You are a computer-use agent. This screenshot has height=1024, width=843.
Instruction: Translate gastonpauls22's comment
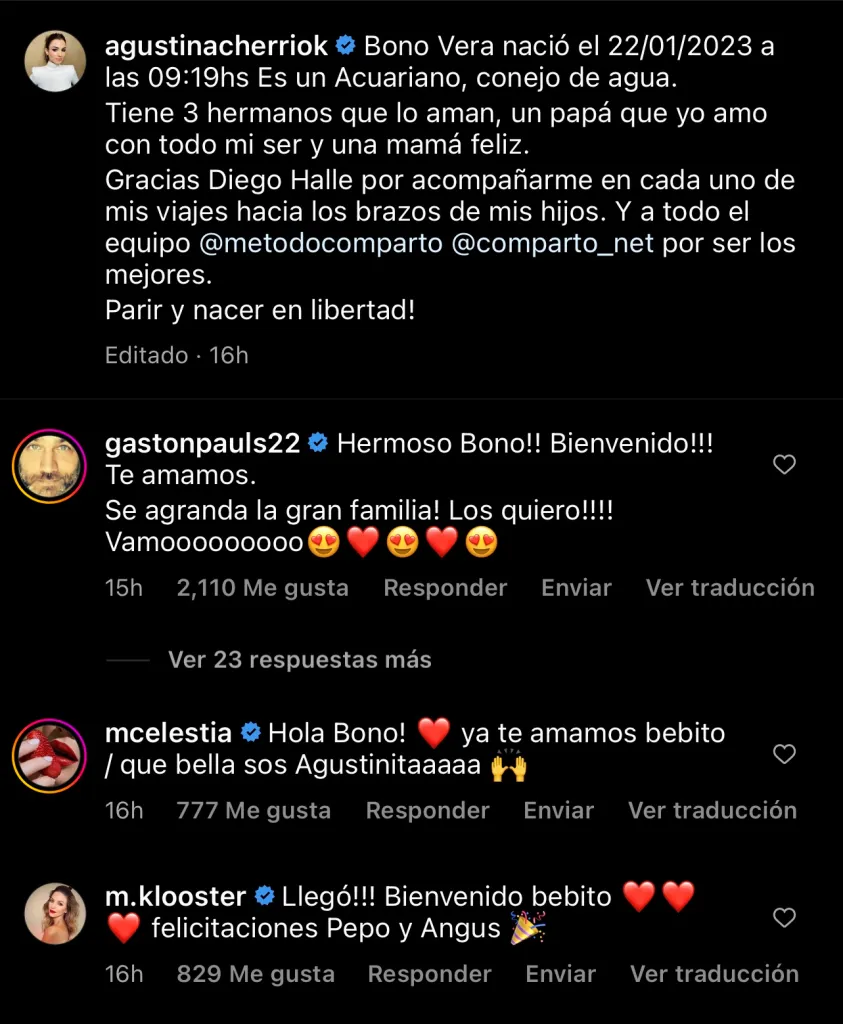click(x=729, y=588)
